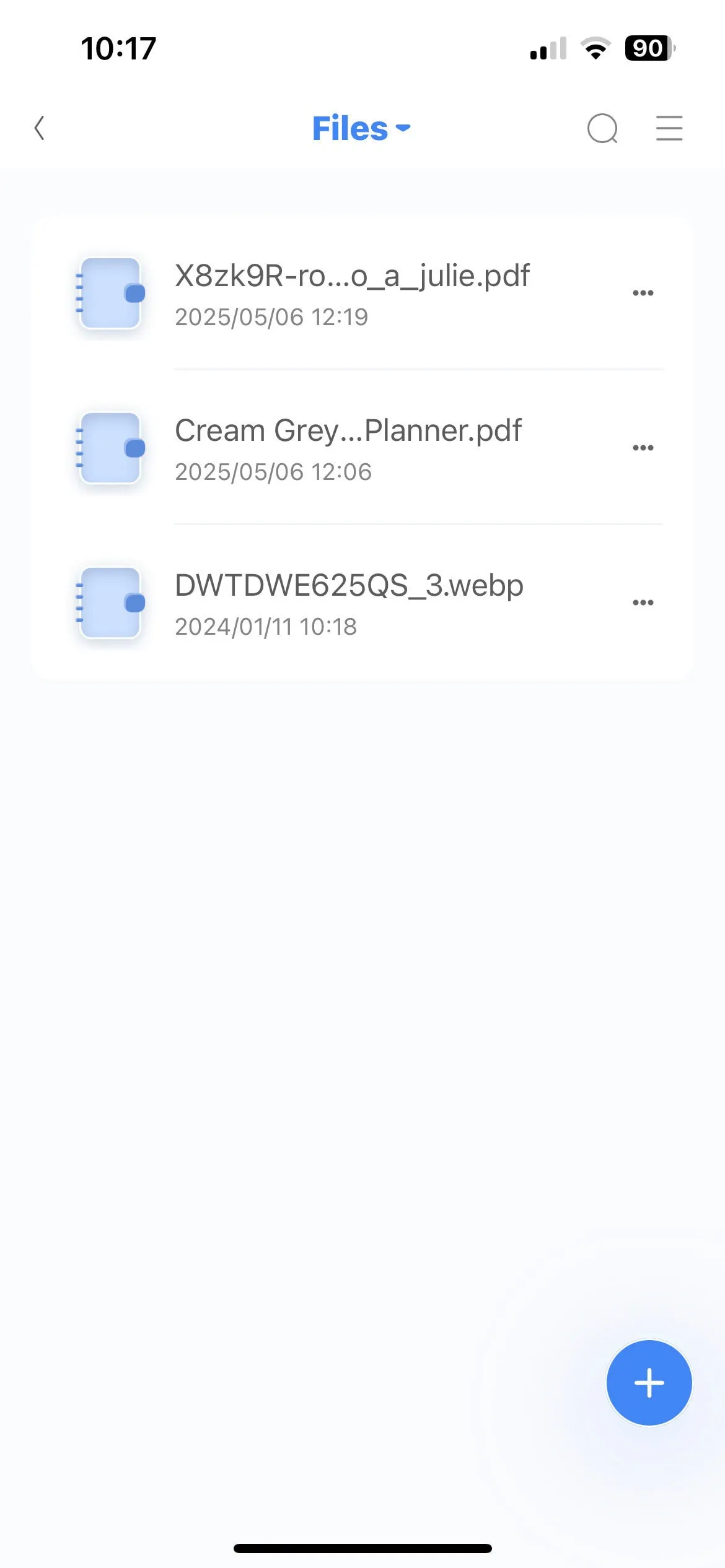Image resolution: width=725 pixels, height=1568 pixels.
Task: Show more options for Cream Grey...Planner.pdf
Action: tap(643, 448)
